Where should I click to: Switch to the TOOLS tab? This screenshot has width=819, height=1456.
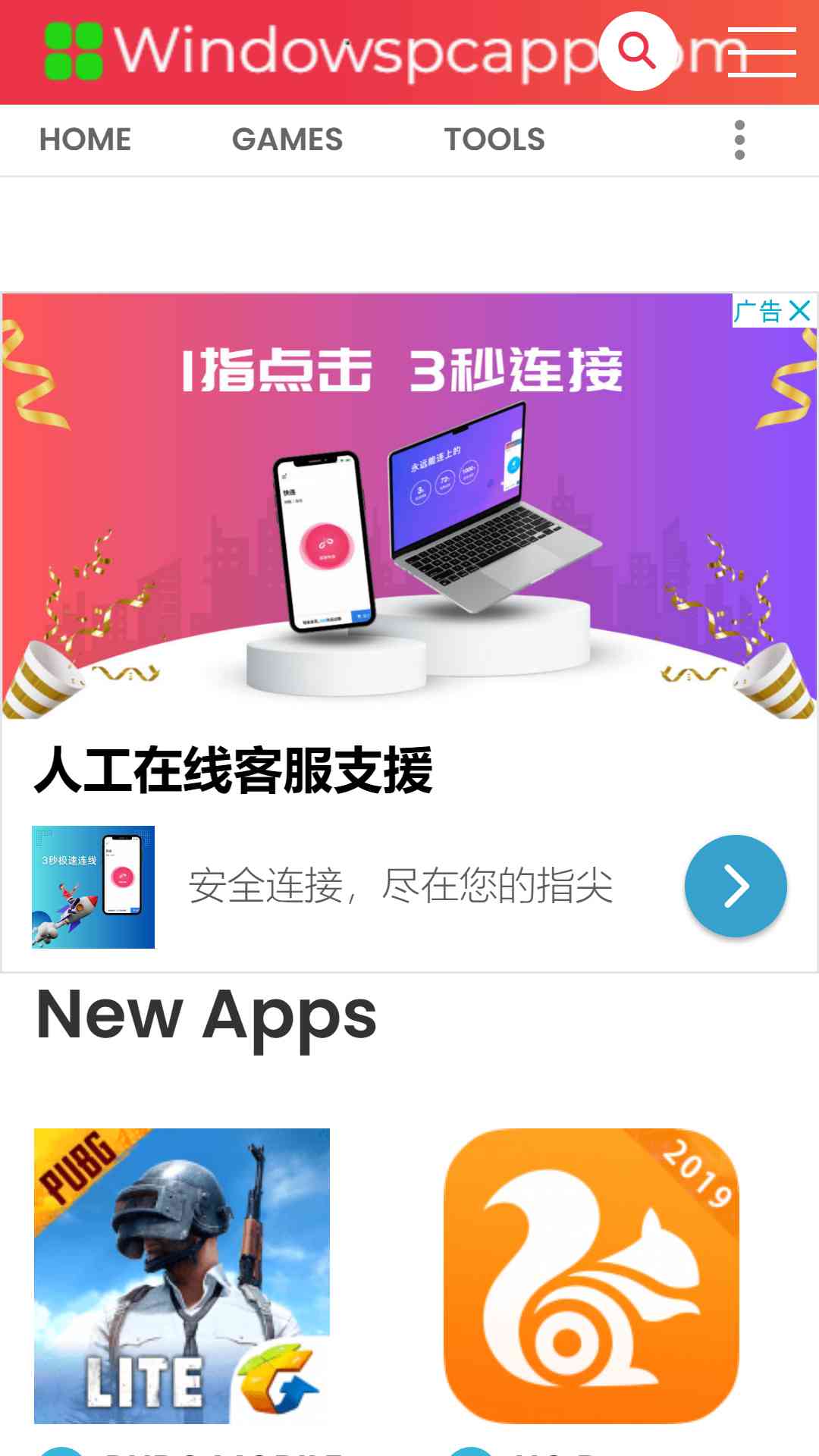(494, 140)
